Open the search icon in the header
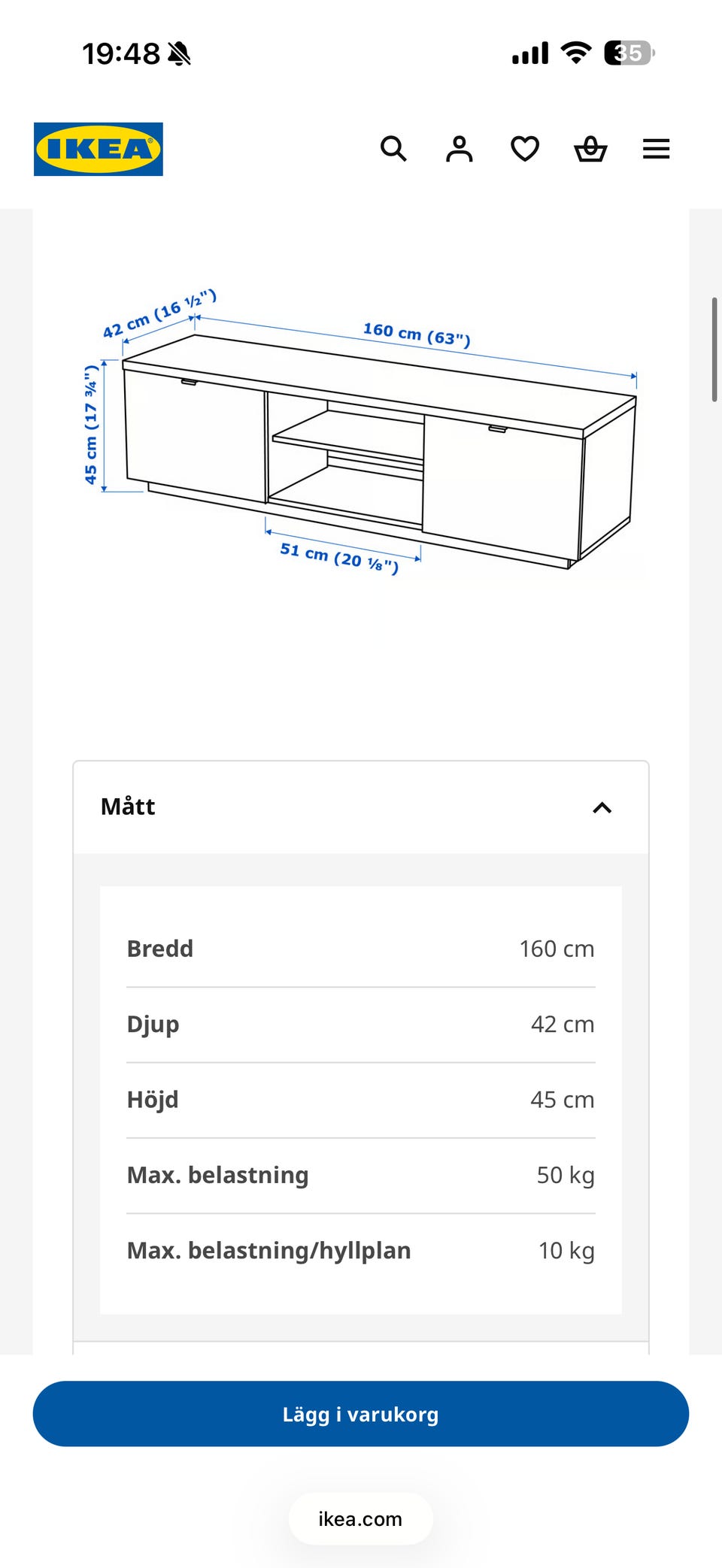The image size is (722, 1568). coord(393,149)
